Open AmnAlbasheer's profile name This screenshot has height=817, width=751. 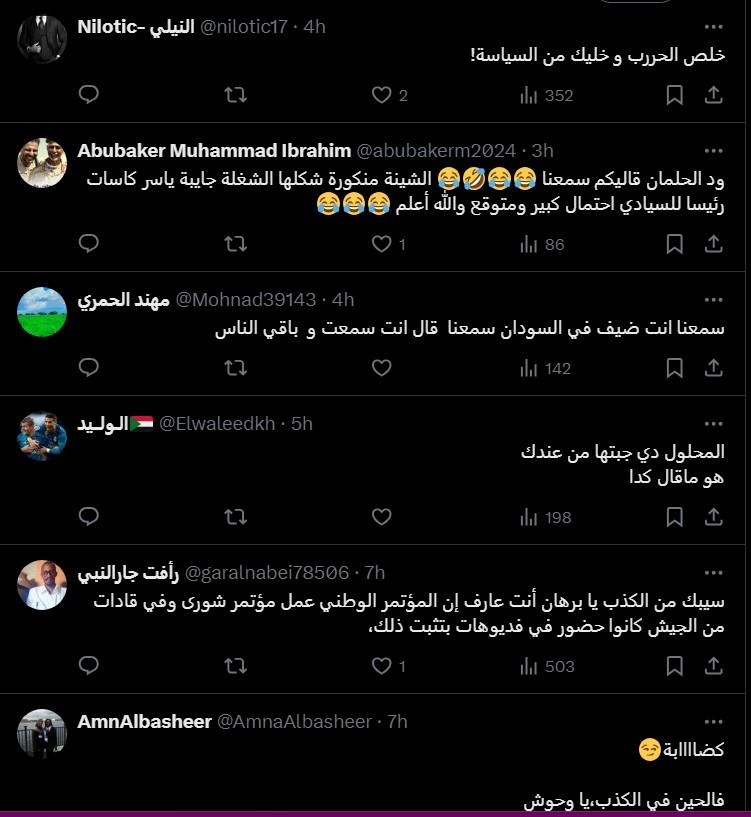point(144,721)
